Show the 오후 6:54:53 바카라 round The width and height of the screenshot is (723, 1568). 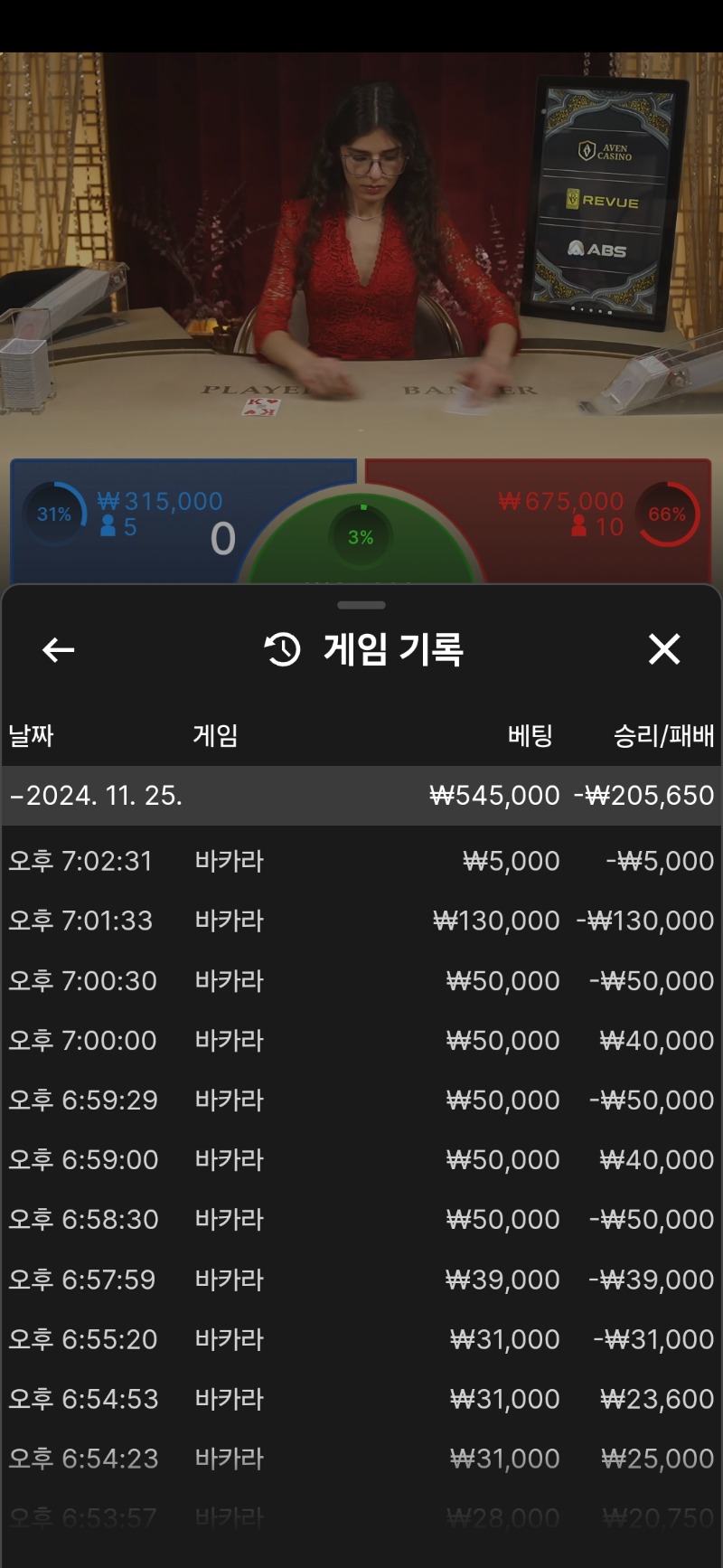[361, 1399]
